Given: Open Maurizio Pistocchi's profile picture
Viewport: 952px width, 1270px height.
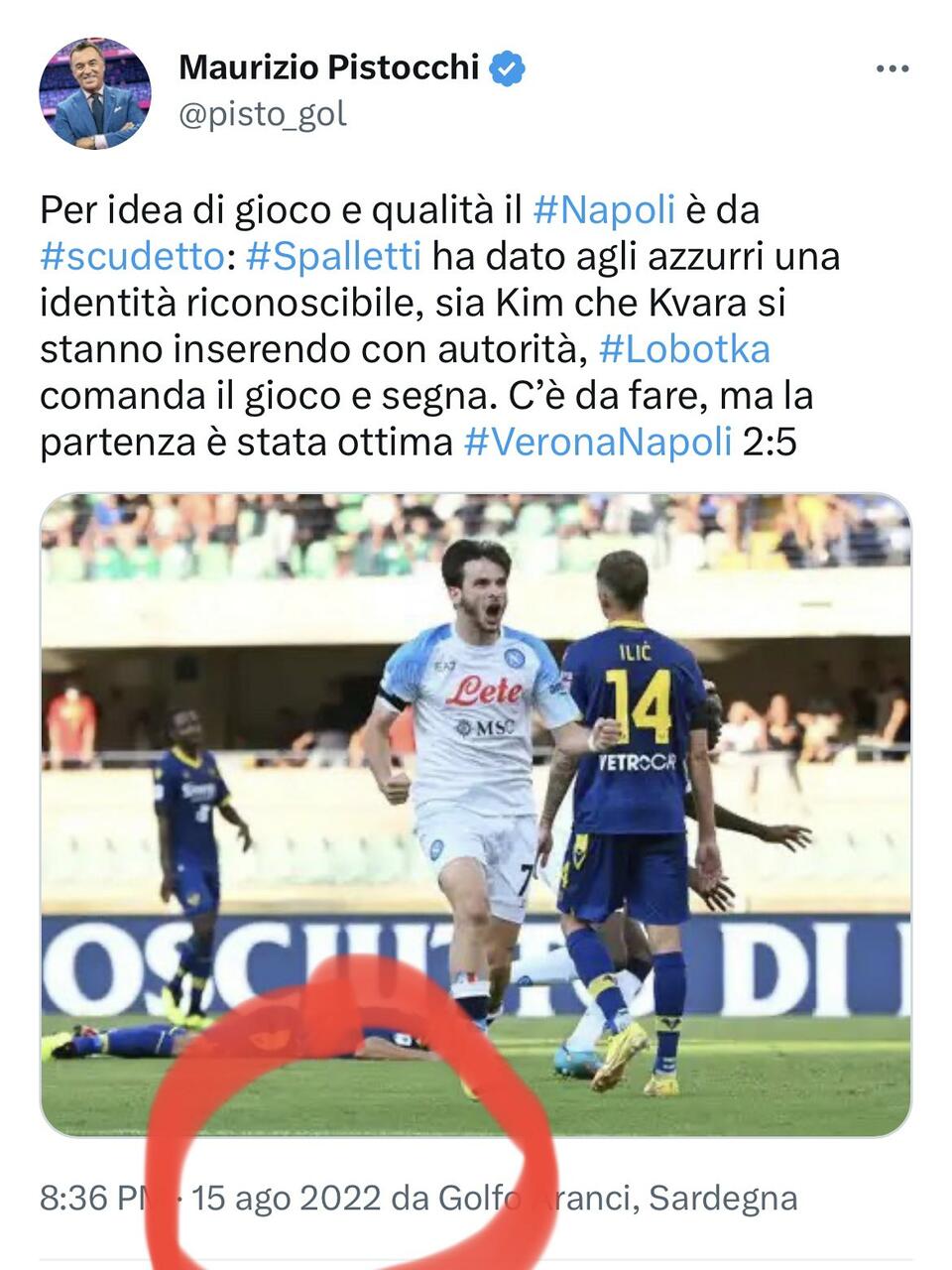Looking at the screenshot, I should (x=95, y=94).
